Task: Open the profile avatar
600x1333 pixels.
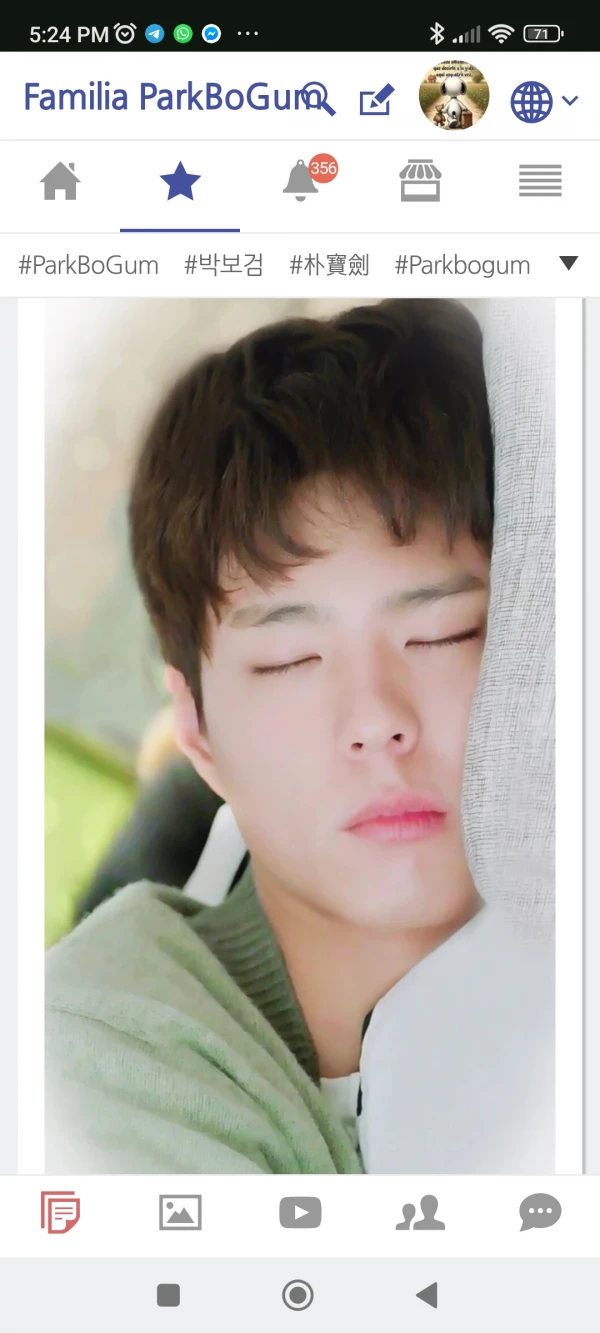Action: pyautogui.click(x=453, y=97)
